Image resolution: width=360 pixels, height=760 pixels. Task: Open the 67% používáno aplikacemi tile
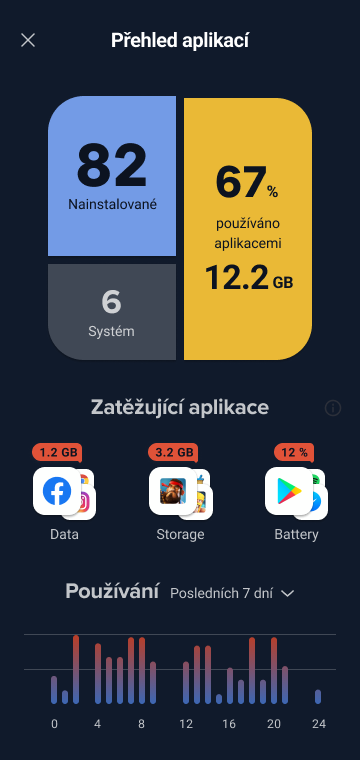coord(248,228)
